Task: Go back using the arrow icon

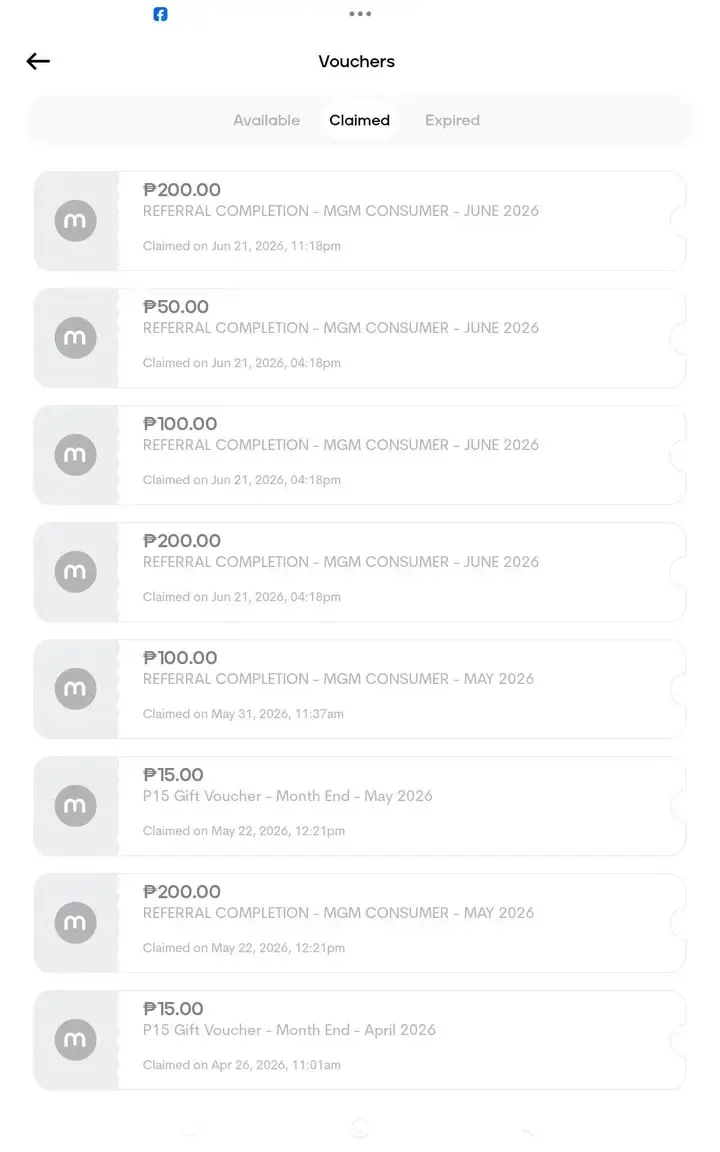Action: [38, 62]
